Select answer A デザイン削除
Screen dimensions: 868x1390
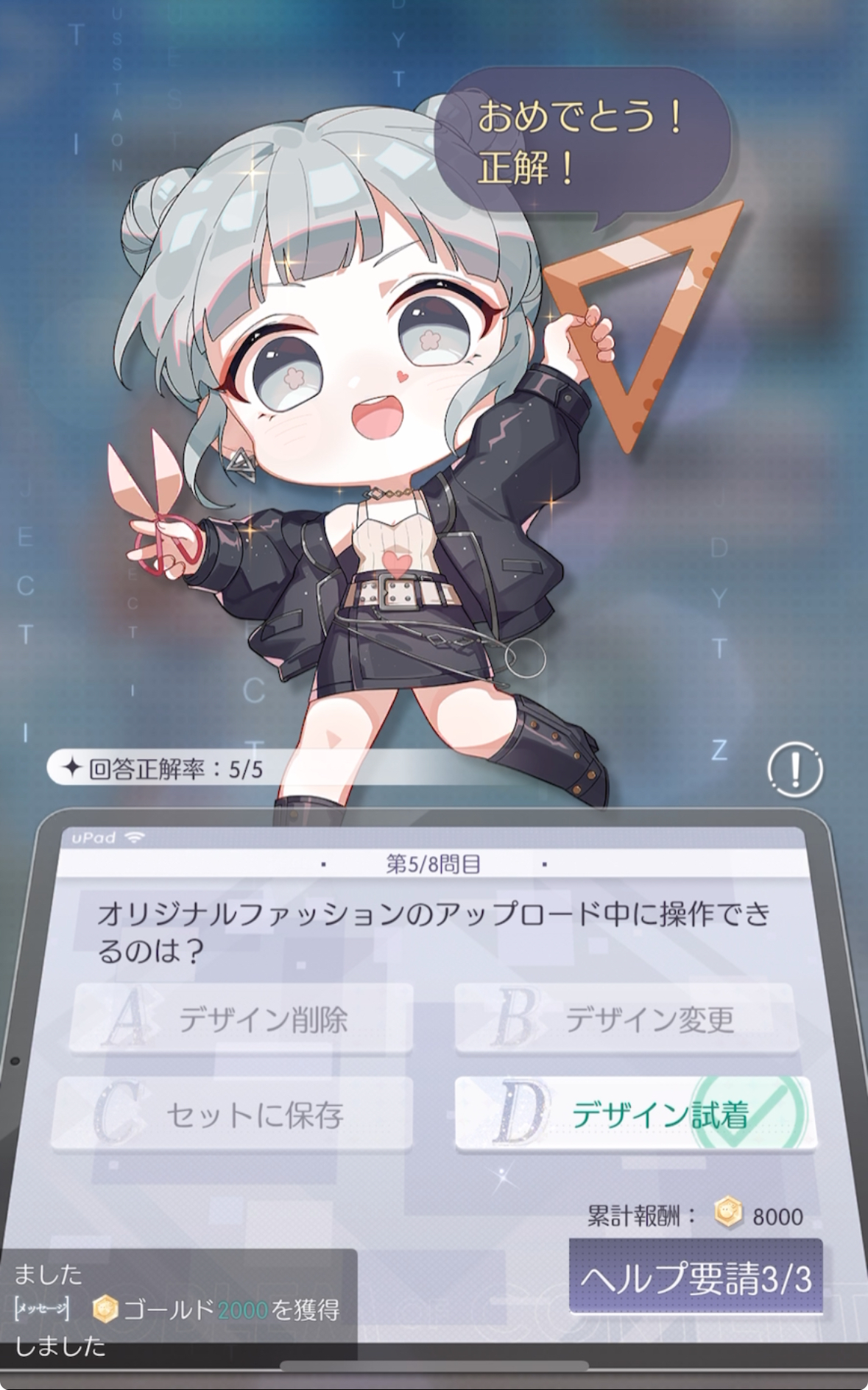[241, 1018]
